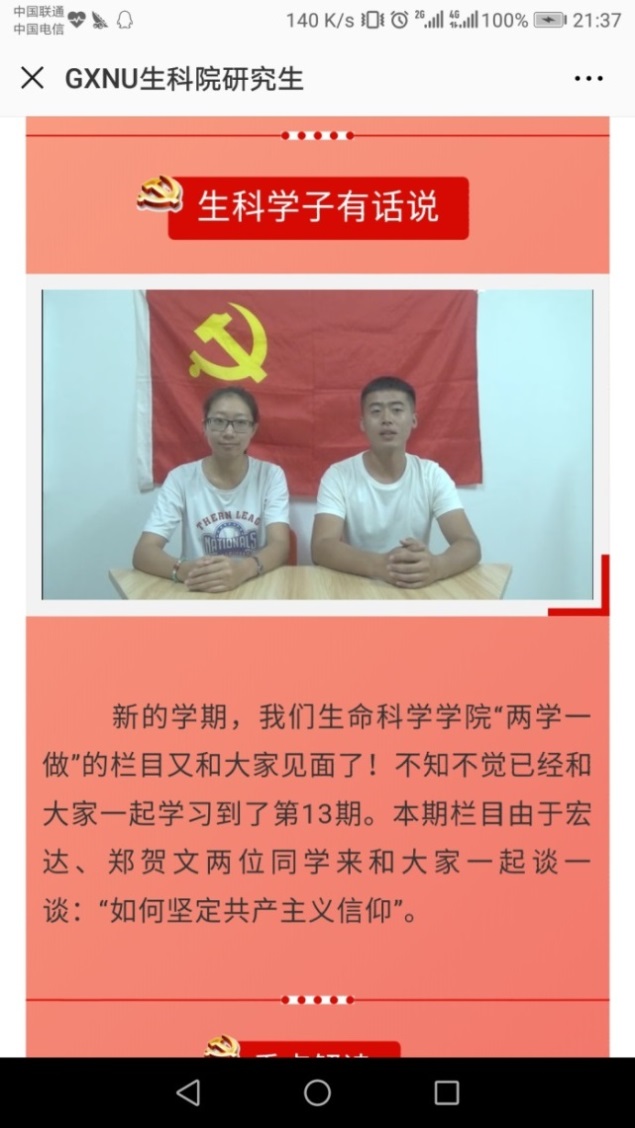Close the GXNU生科院研究生 article page
The height and width of the screenshot is (1128, 635).
32,78
